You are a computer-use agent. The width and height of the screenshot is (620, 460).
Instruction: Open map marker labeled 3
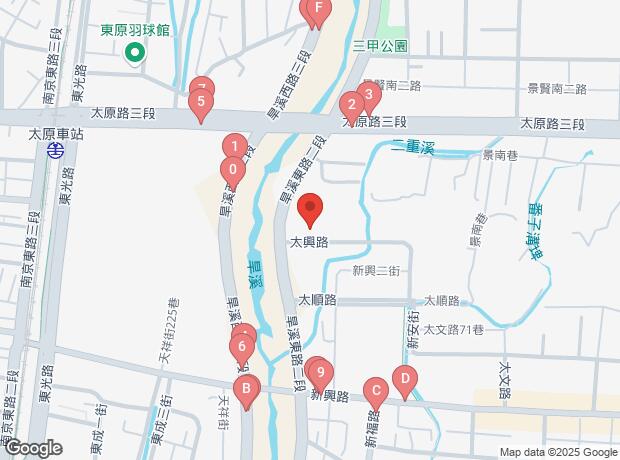tap(368, 95)
